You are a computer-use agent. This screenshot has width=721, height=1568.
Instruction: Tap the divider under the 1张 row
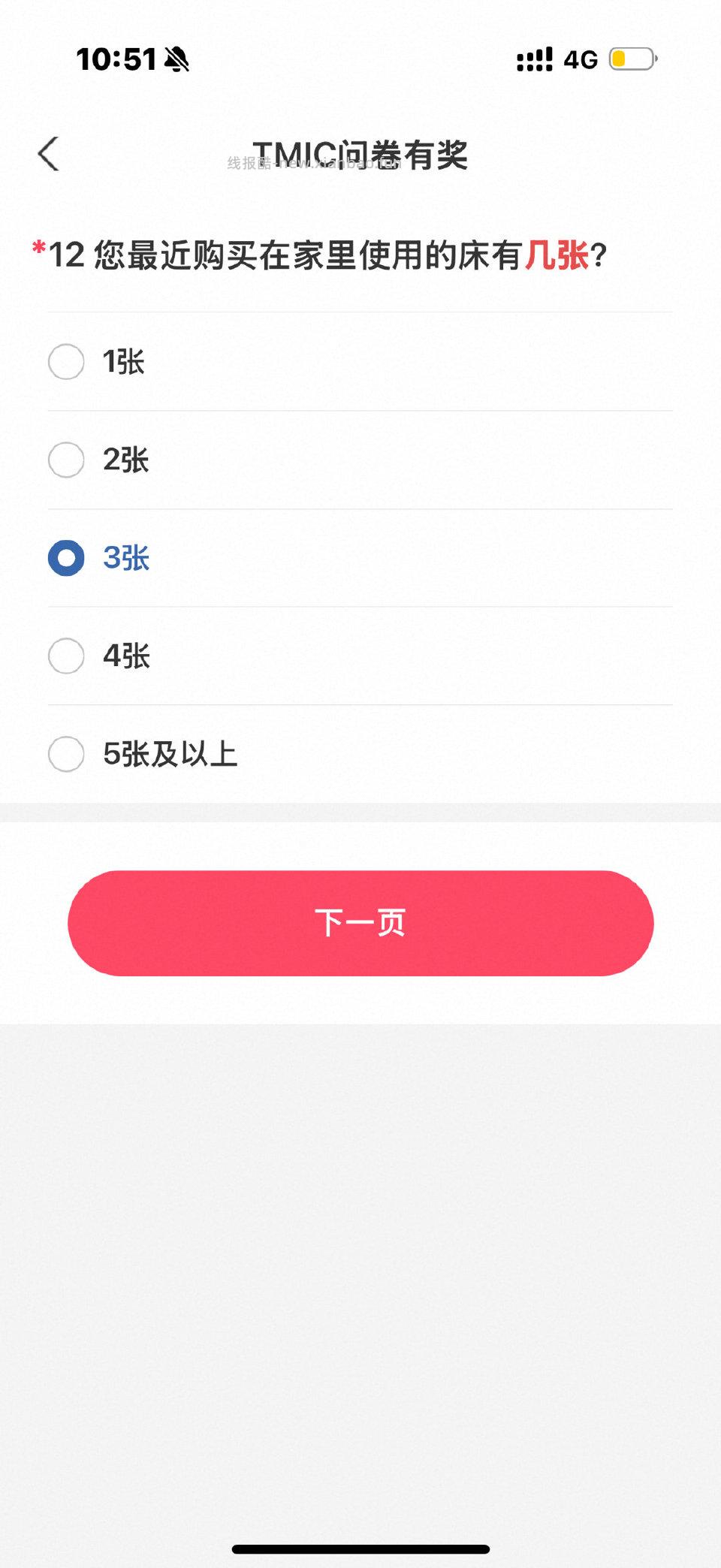[x=360, y=410]
